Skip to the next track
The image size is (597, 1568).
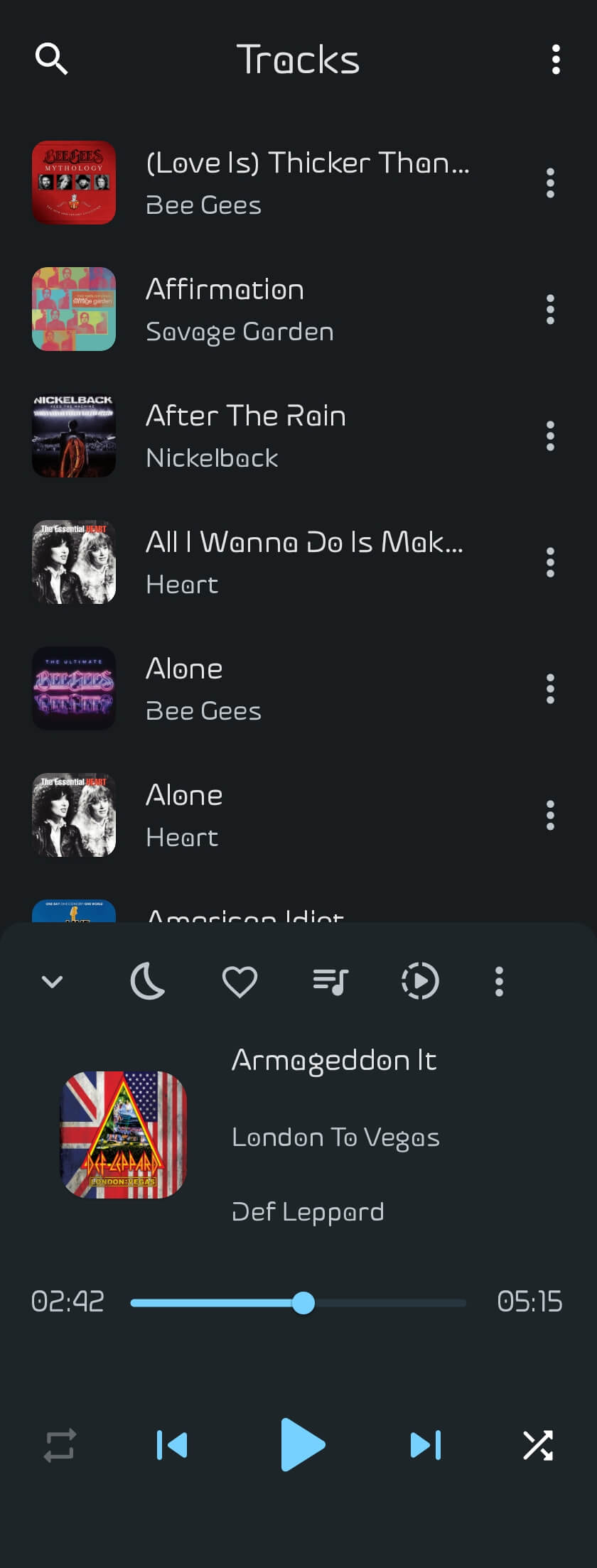(426, 1445)
